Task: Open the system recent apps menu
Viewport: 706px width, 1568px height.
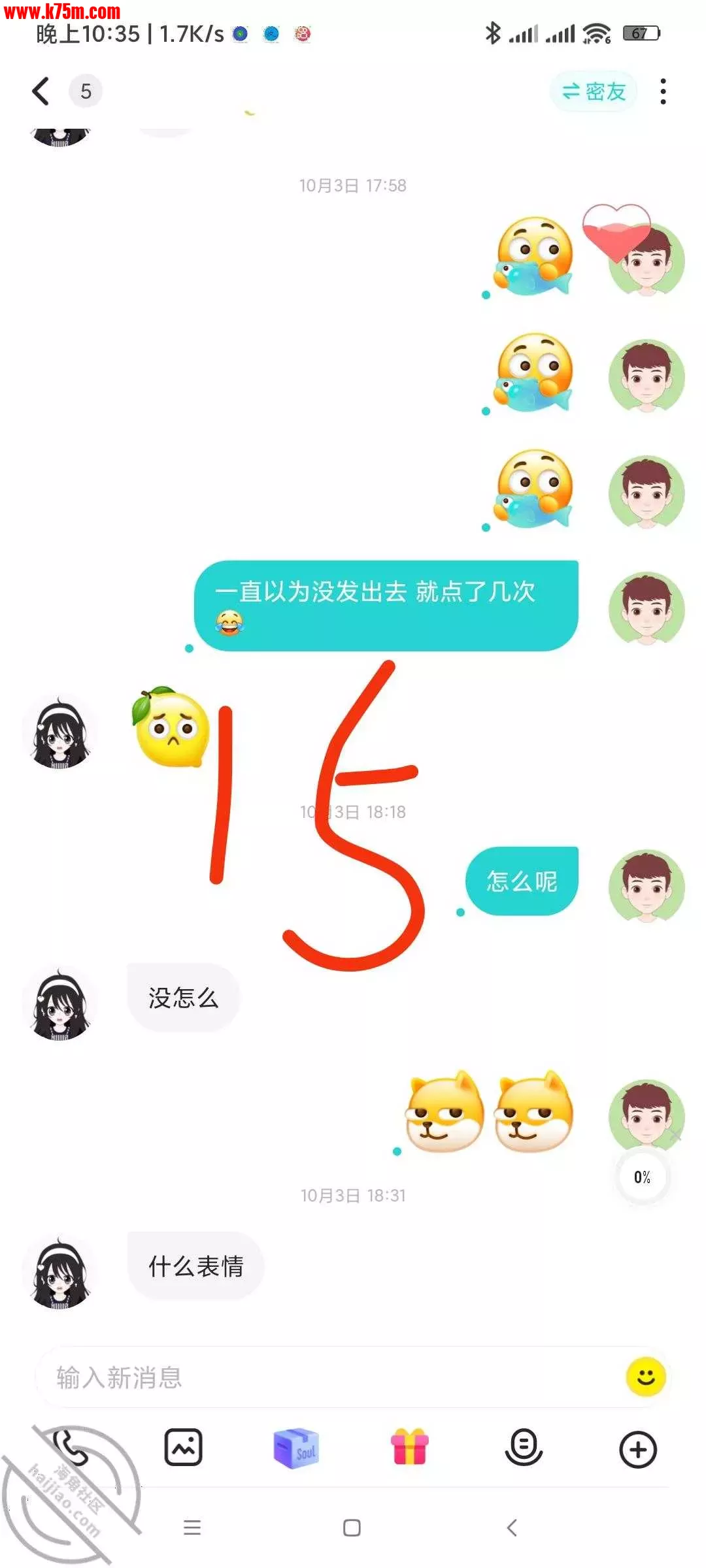Action: point(192,1527)
